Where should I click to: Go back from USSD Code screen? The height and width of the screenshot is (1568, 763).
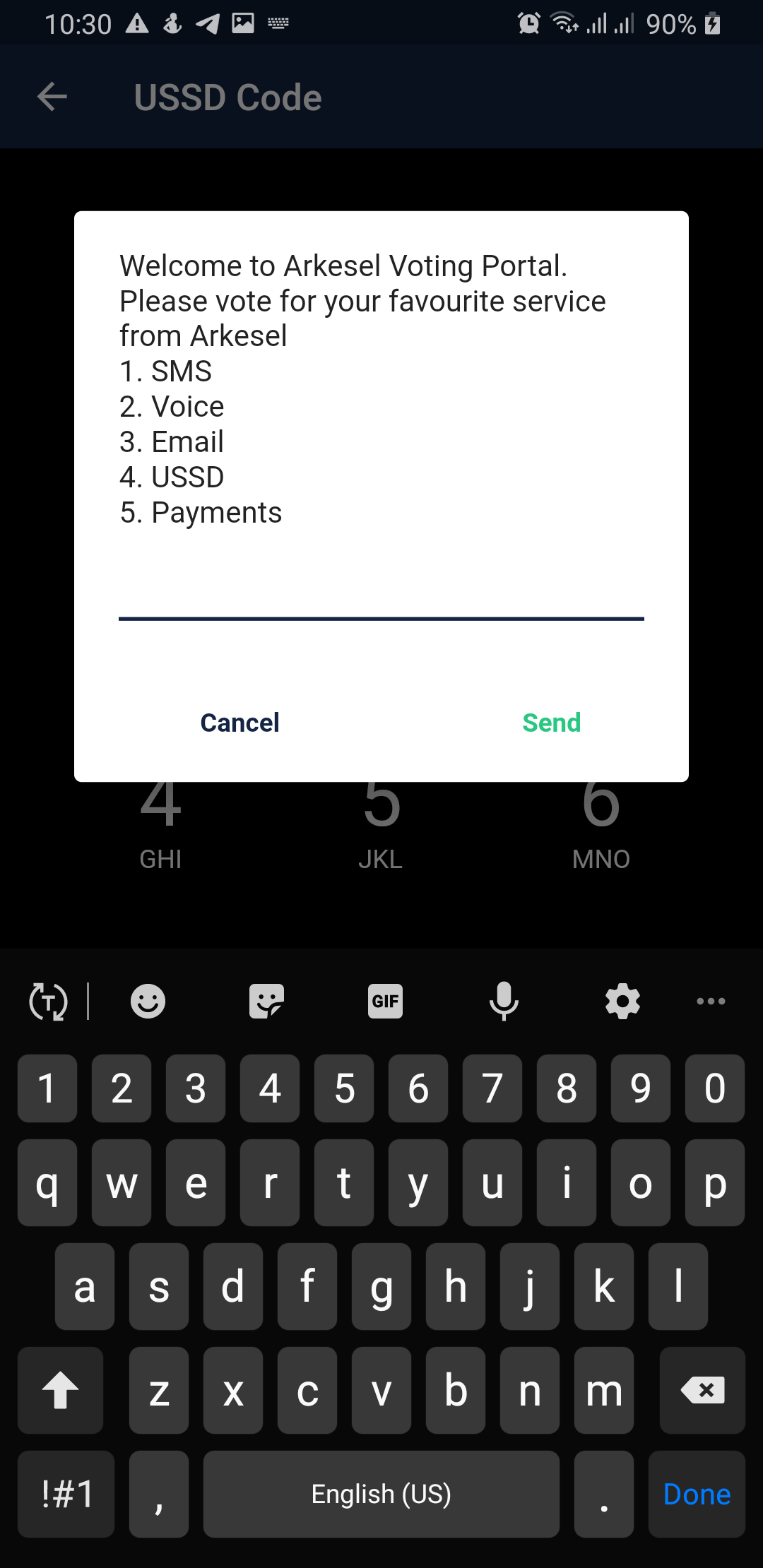tap(52, 97)
